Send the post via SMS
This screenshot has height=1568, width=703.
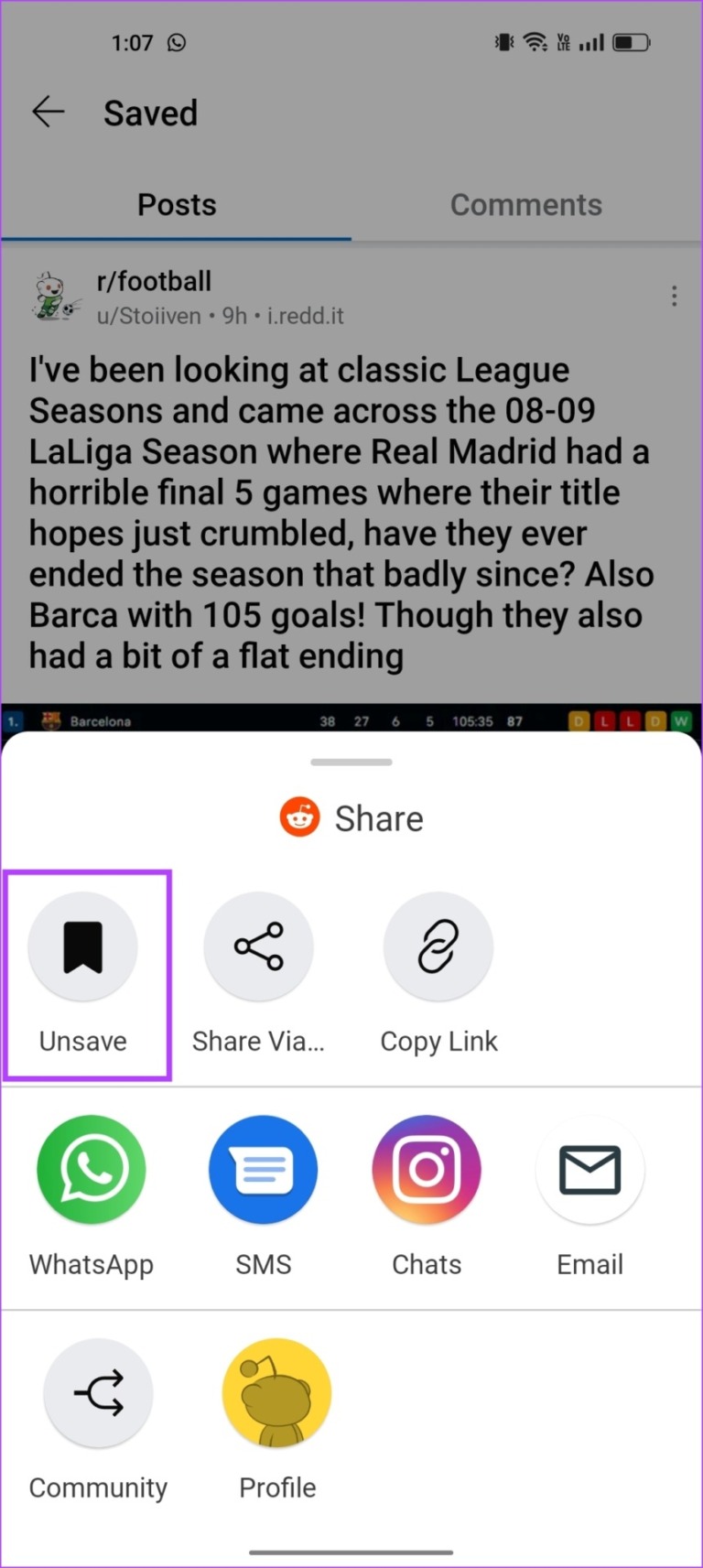click(x=263, y=1169)
